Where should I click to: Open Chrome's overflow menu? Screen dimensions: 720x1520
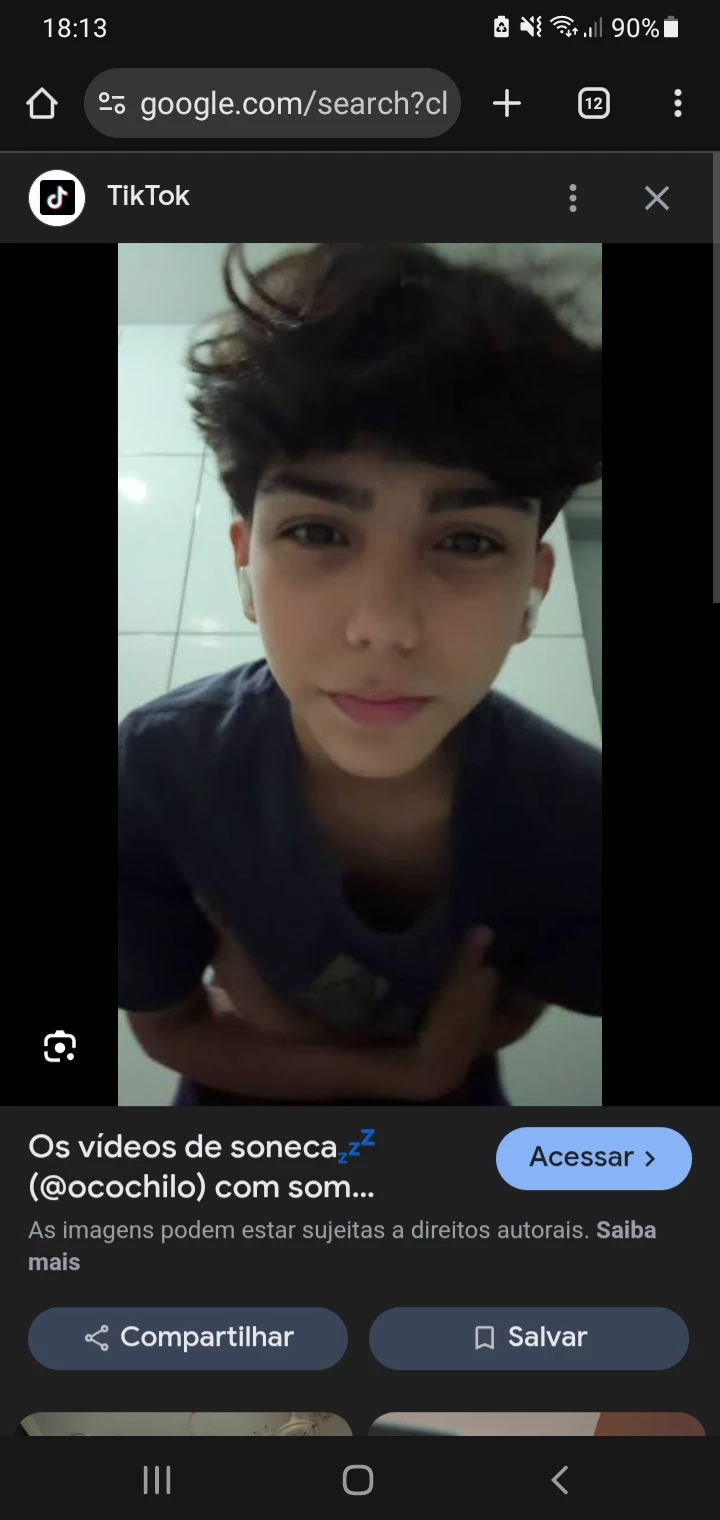coord(678,103)
